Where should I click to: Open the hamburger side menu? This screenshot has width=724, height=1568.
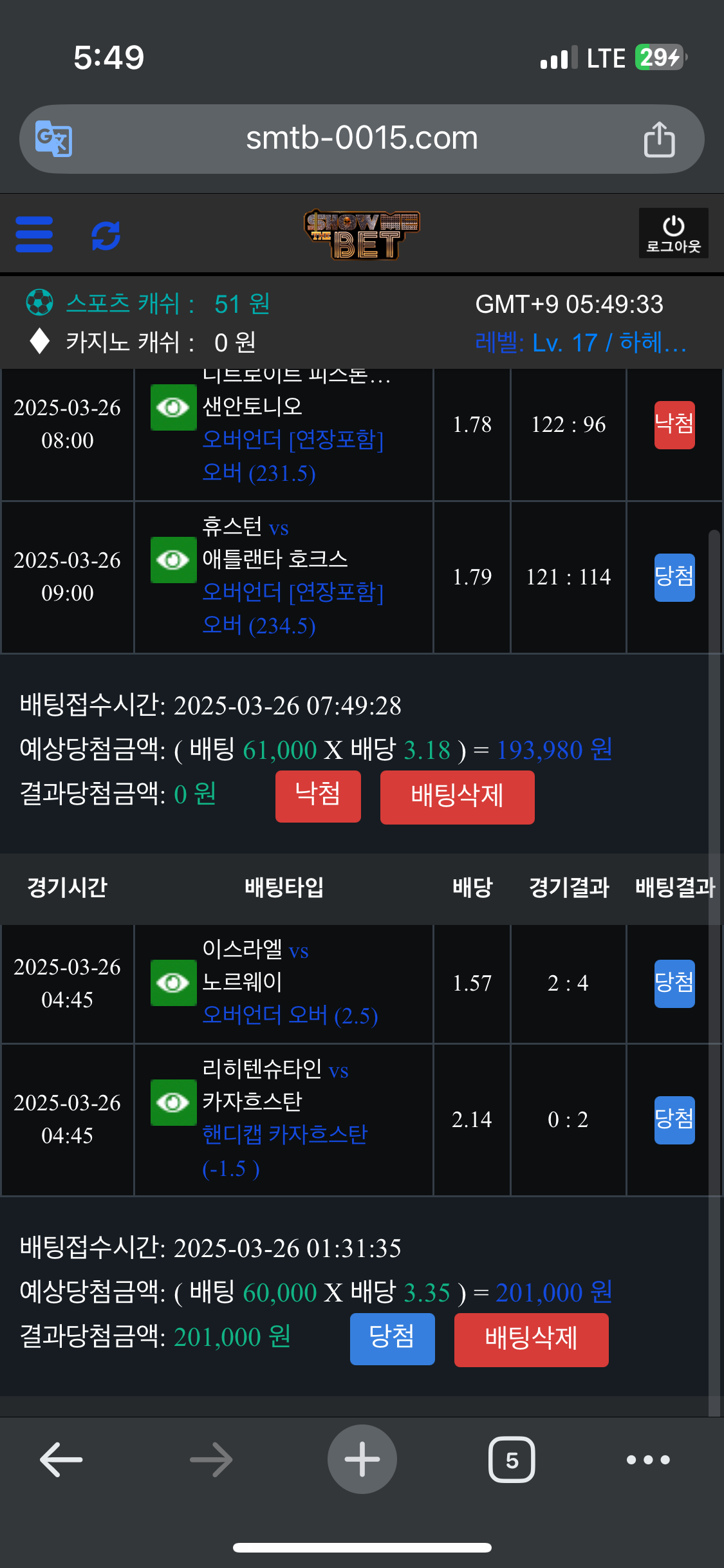(x=34, y=234)
